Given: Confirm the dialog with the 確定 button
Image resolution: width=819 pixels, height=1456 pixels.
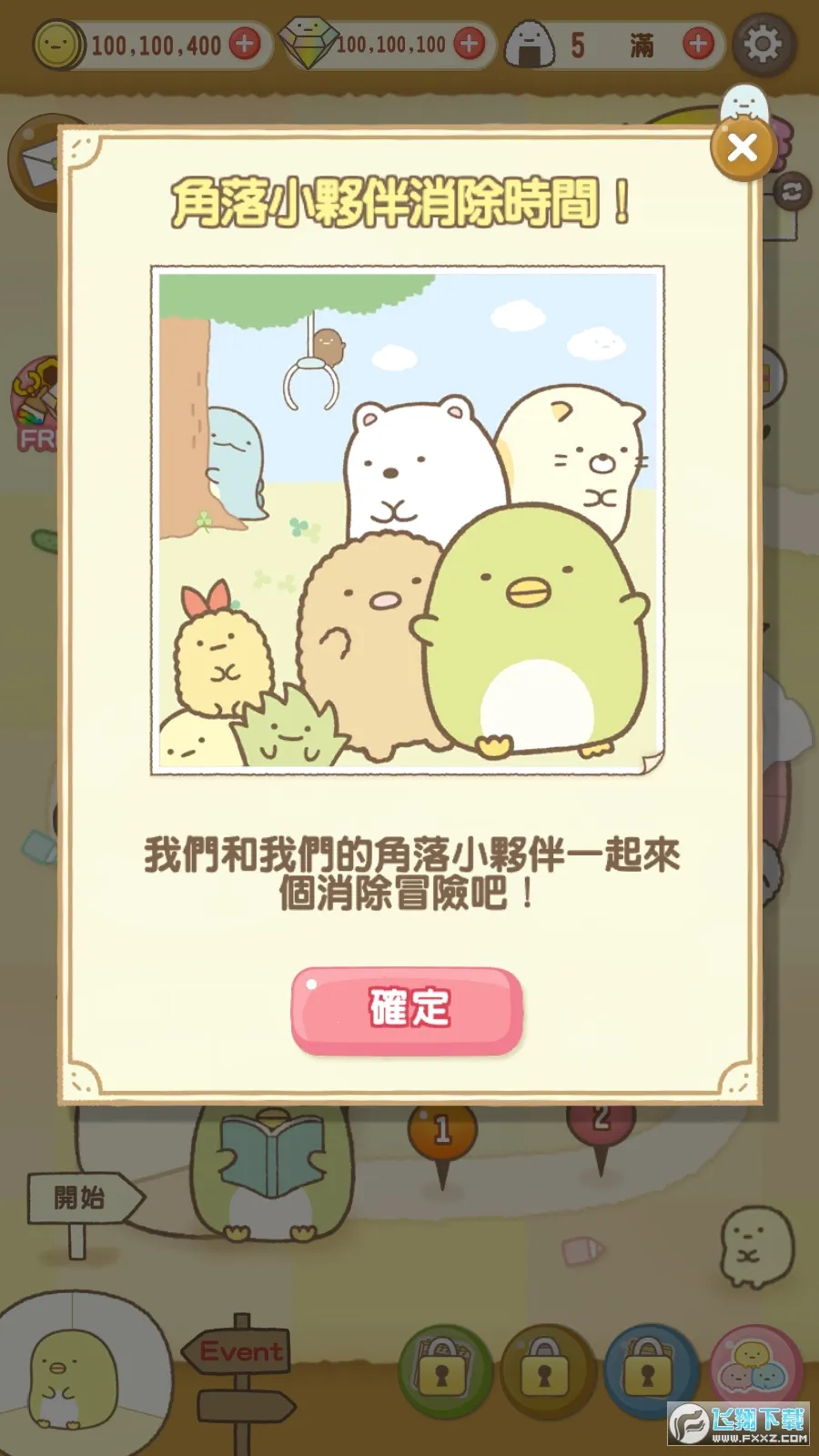Looking at the screenshot, I should 407,1010.
